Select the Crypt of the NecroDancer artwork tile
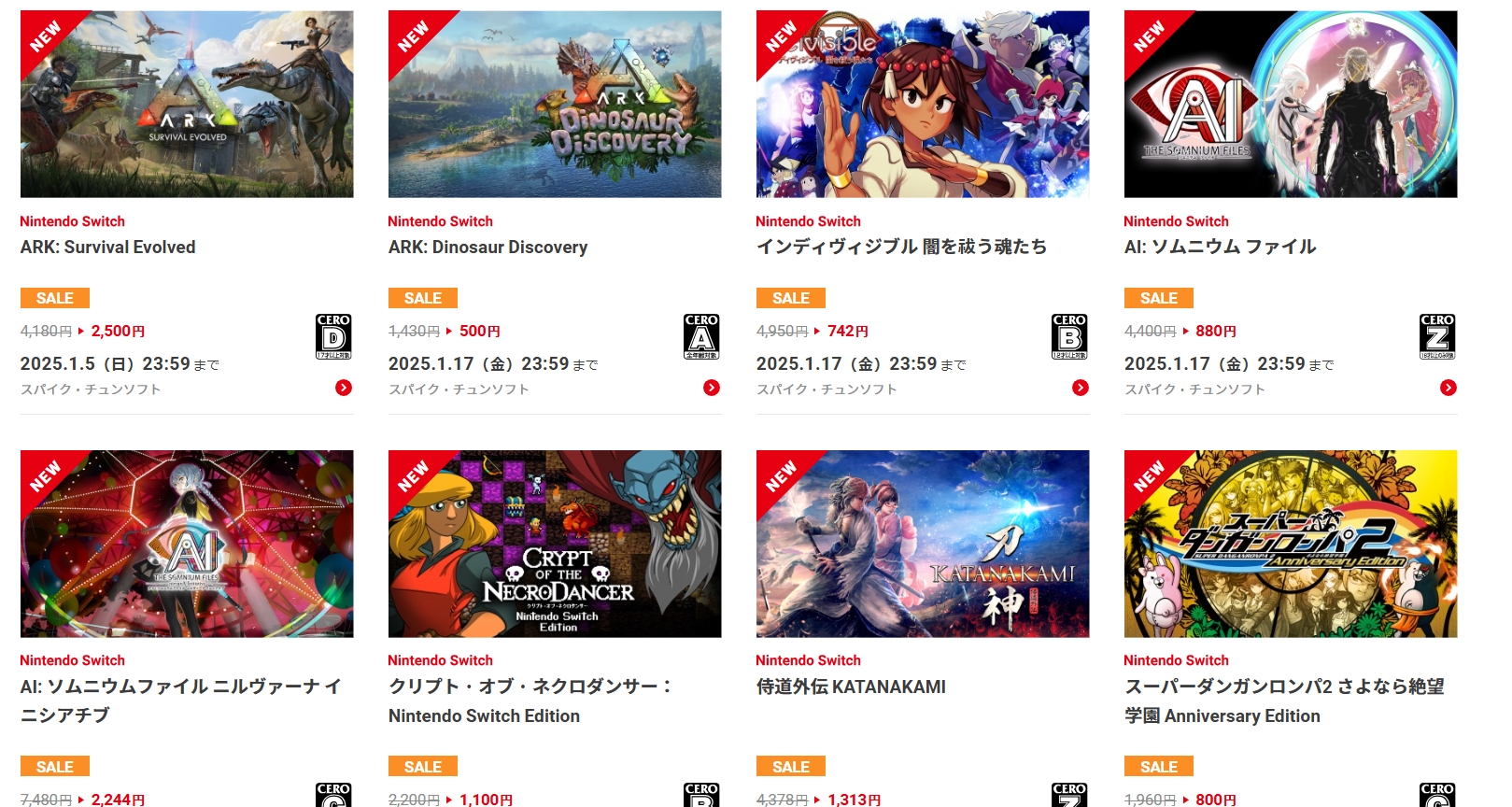The height and width of the screenshot is (807, 1512). [555, 545]
